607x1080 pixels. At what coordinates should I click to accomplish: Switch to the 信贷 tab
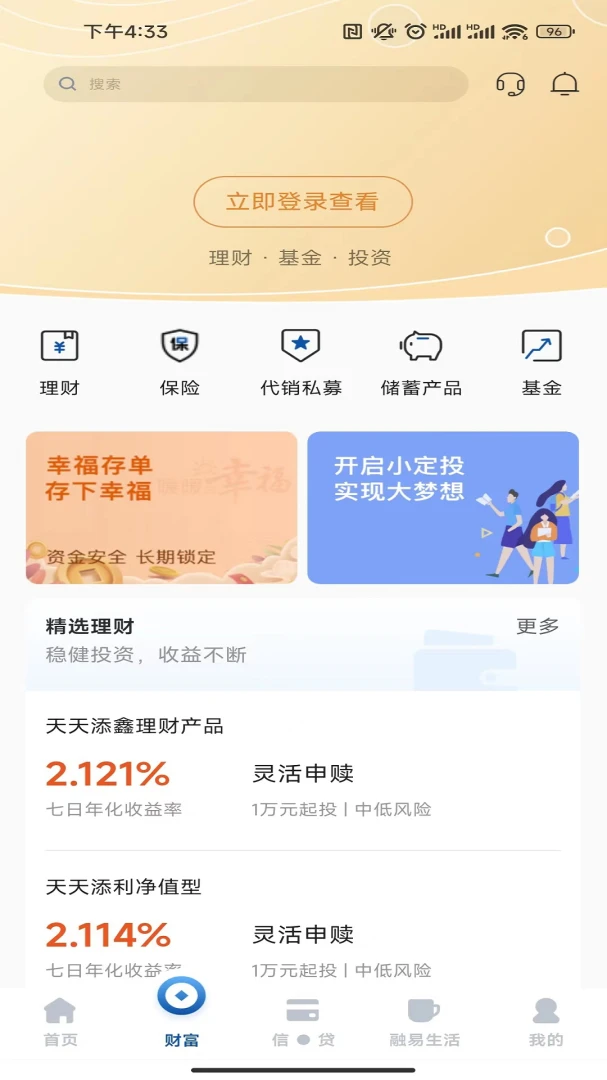point(303,1022)
